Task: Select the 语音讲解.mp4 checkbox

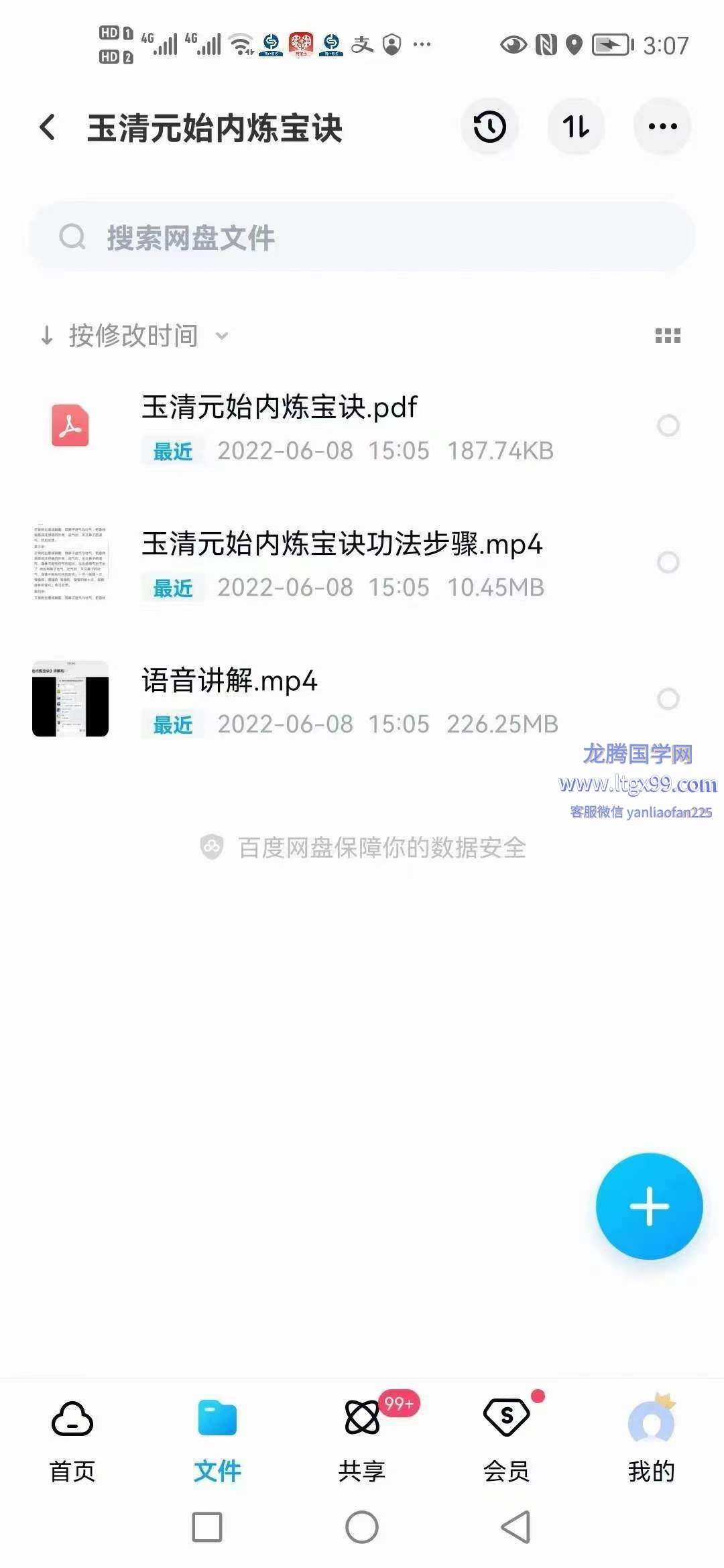Action: click(x=668, y=699)
